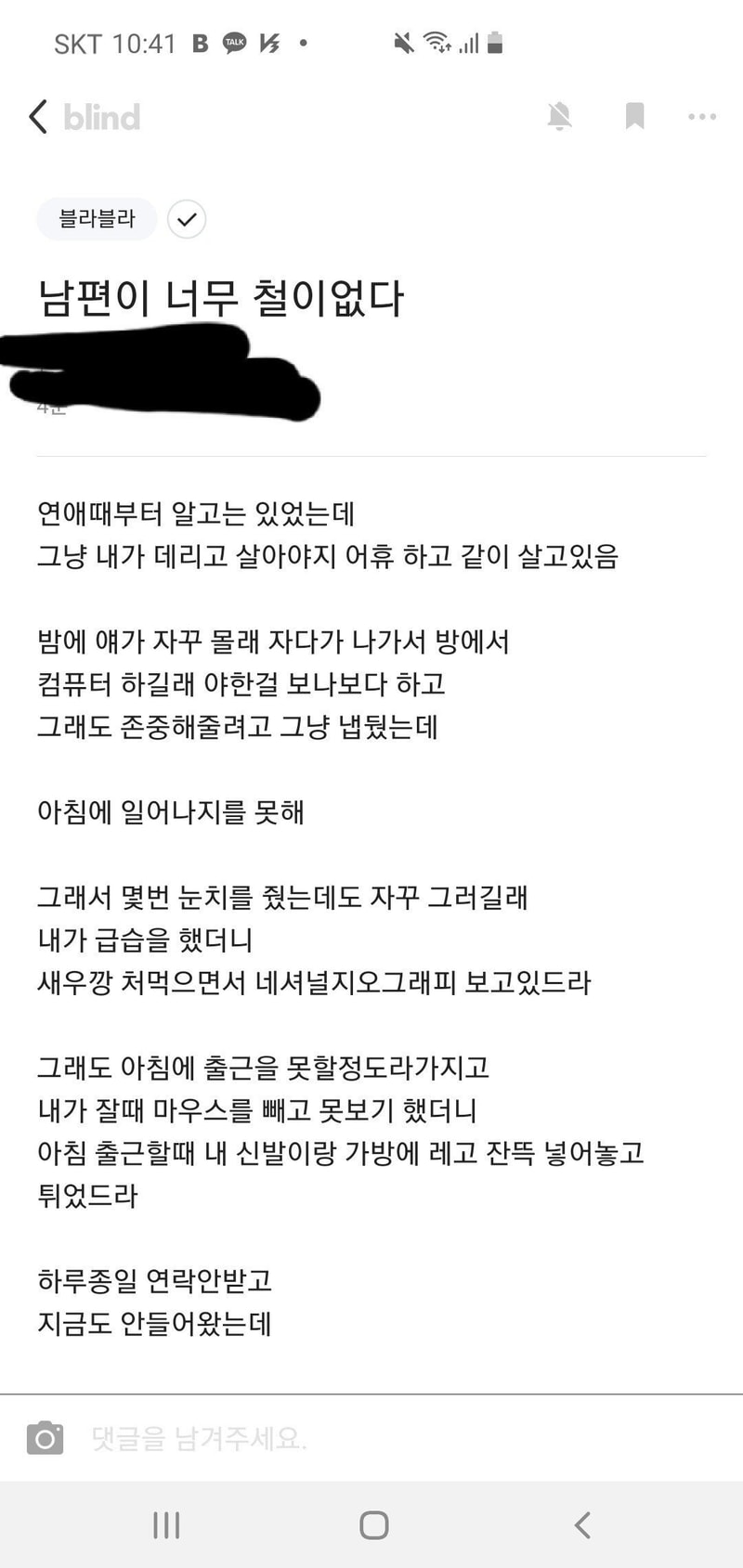Attach a photo with the camera icon

pos(45,1438)
